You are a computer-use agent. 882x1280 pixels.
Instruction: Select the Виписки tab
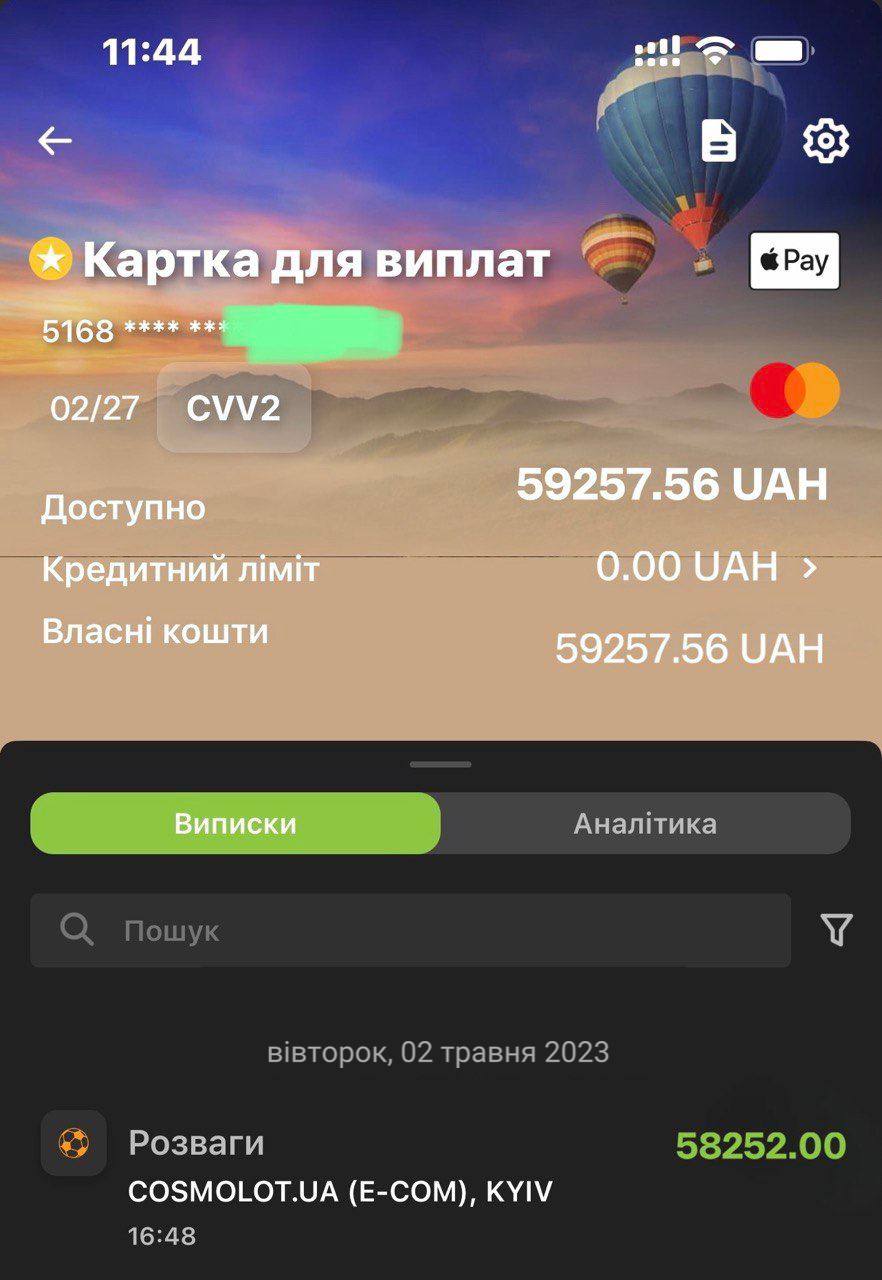236,823
